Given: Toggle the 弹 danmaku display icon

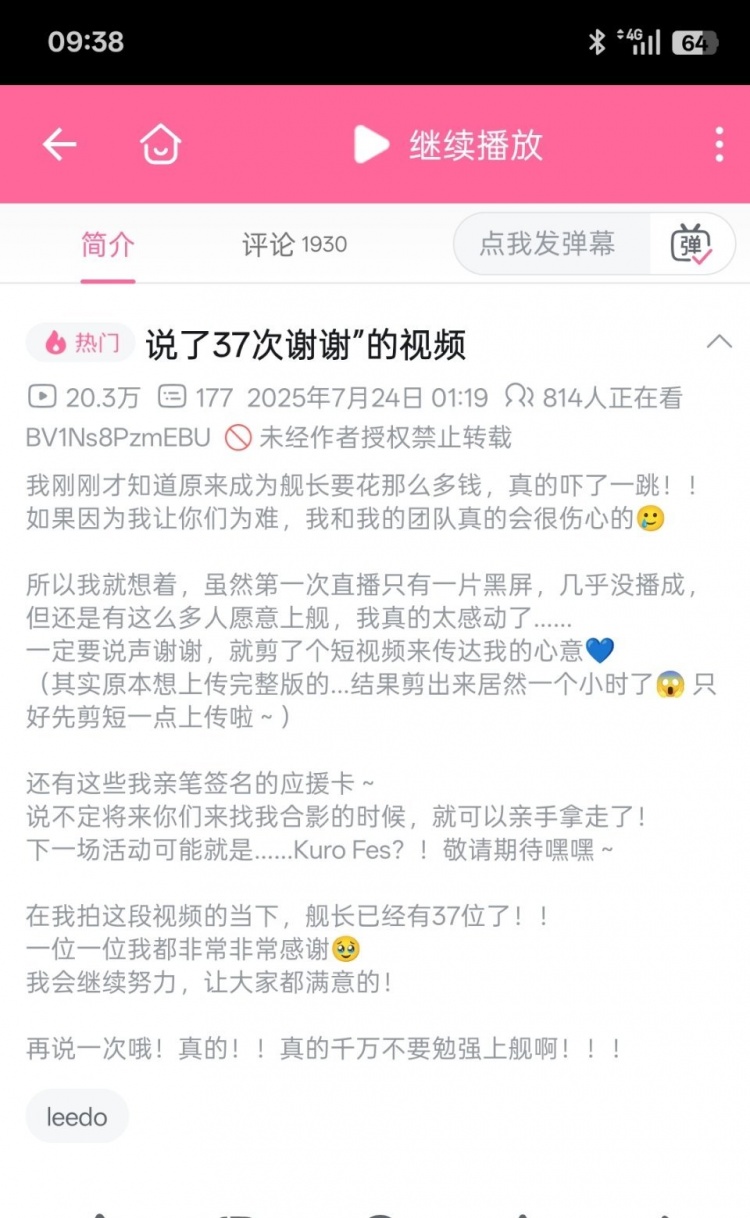Looking at the screenshot, I should coord(692,245).
